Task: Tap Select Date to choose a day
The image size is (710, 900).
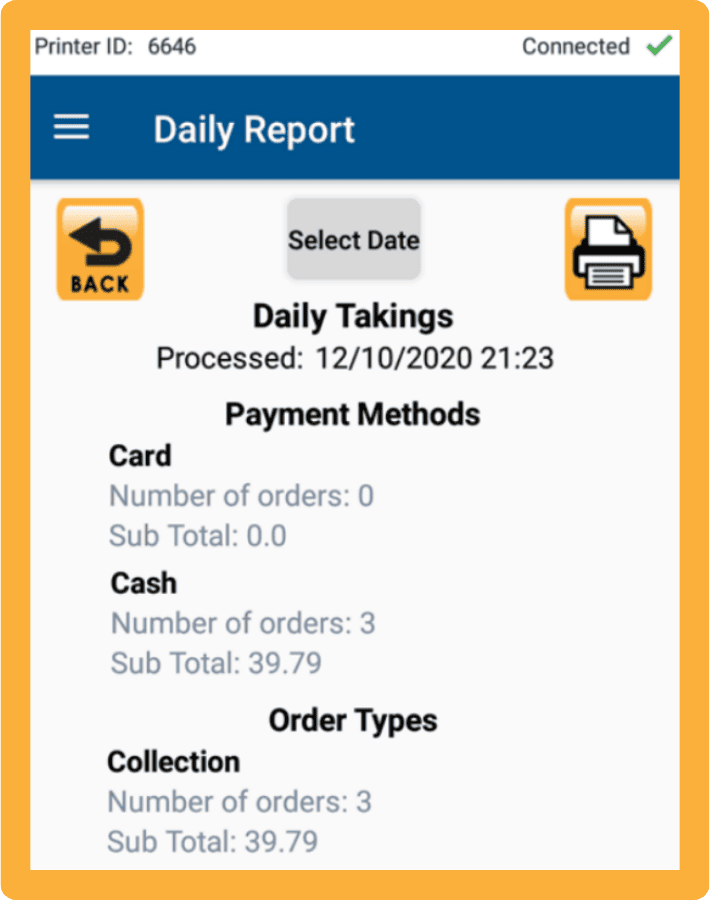Action: pos(354,240)
